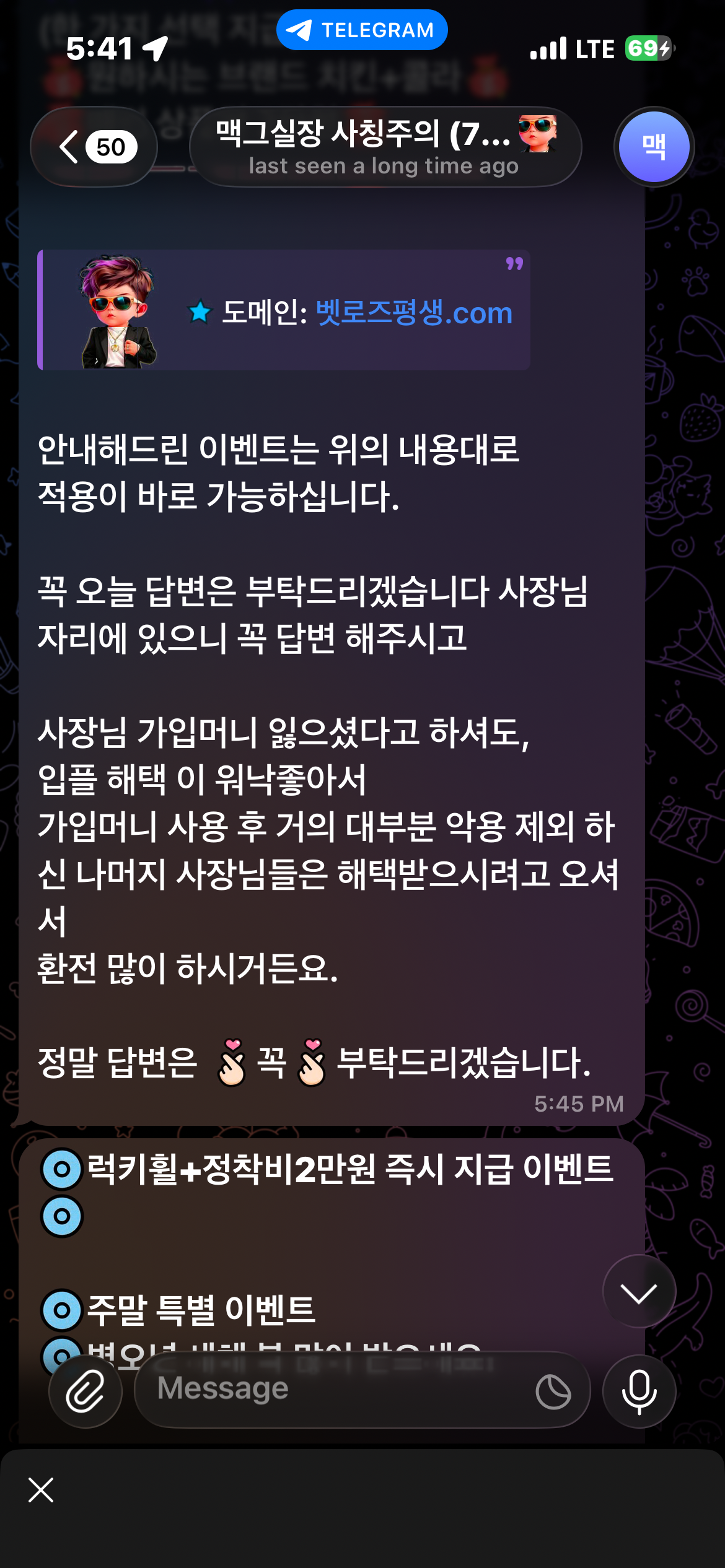
Task: Open the sticker panel in the message box
Action: click(x=553, y=1392)
